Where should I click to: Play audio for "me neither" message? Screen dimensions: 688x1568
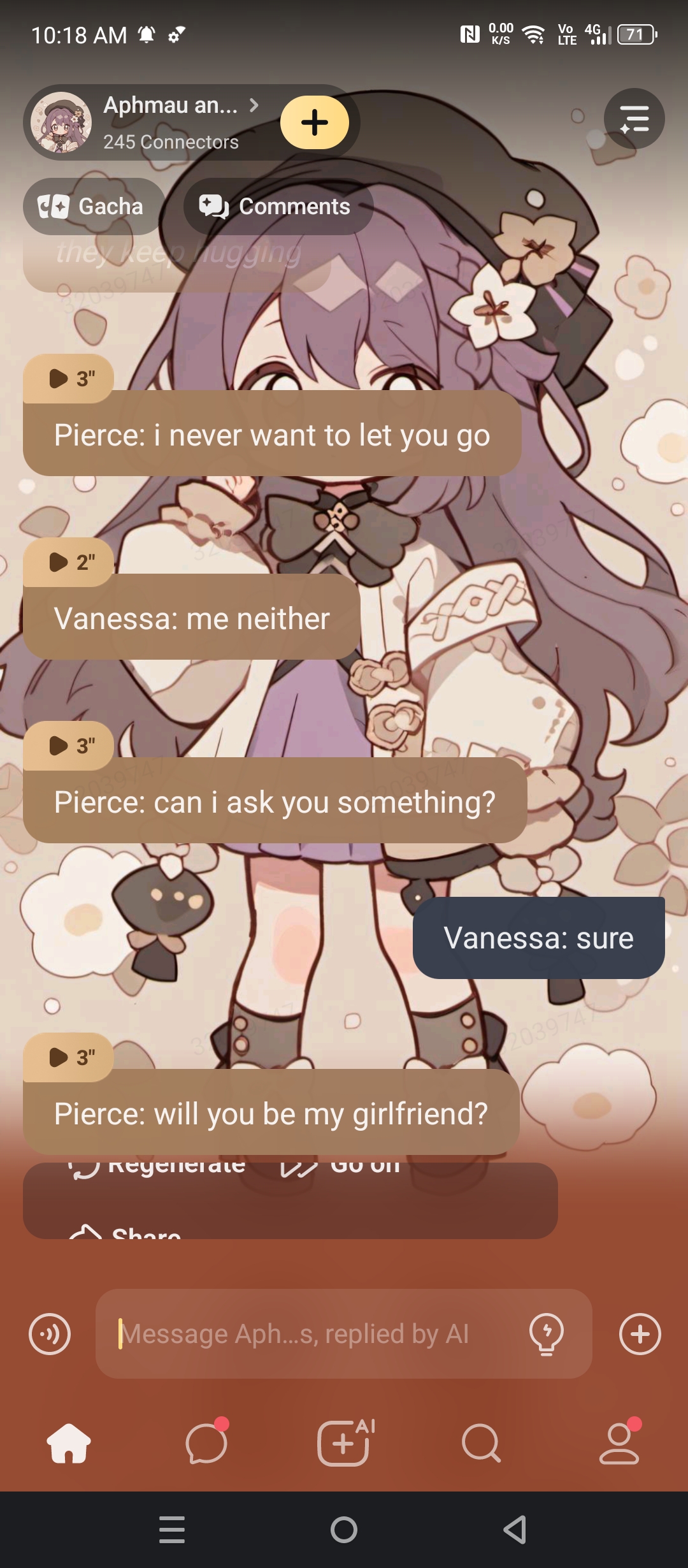(x=69, y=562)
